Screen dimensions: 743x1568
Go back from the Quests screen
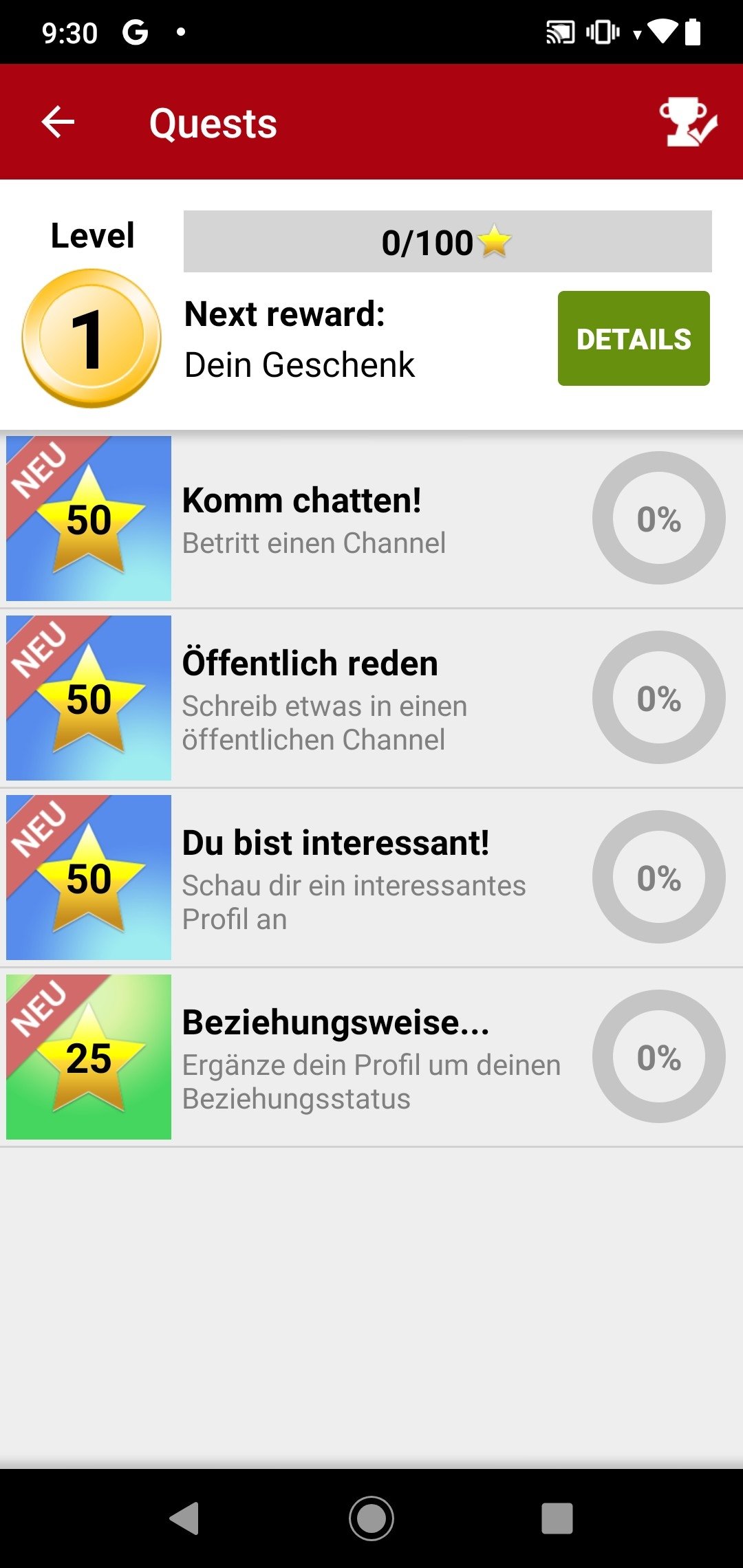pos(58,122)
